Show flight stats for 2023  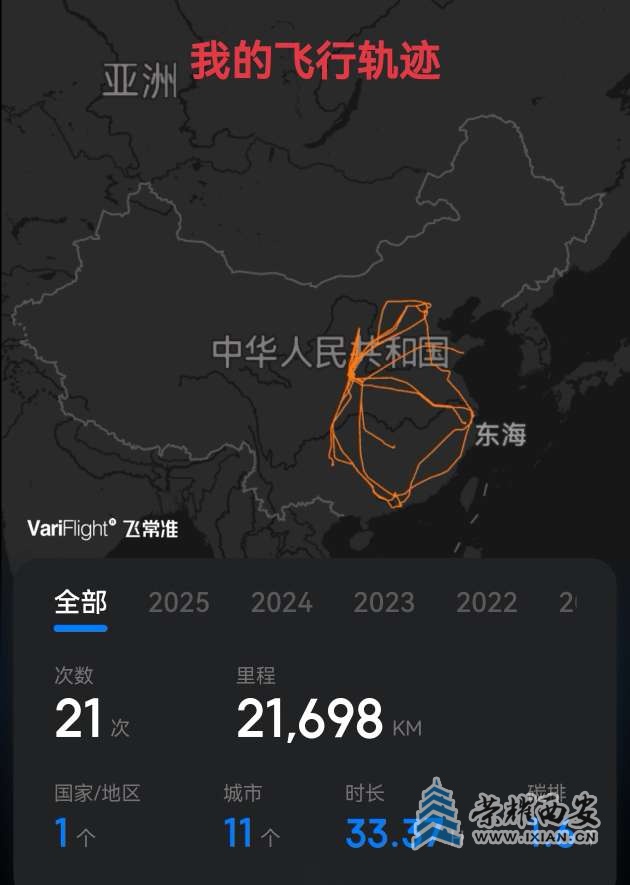coord(383,602)
